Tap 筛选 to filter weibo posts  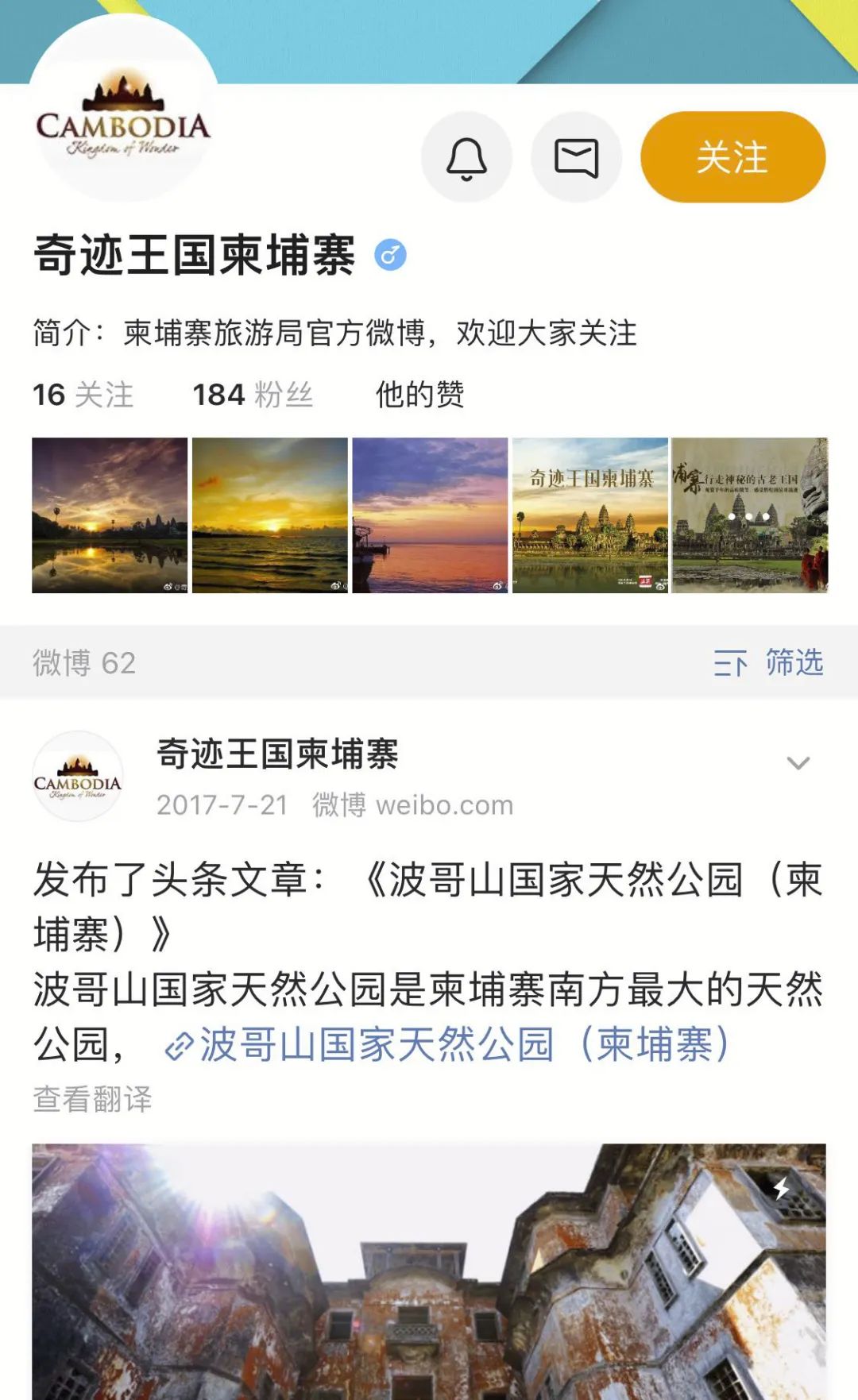click(x=769, y=662)
